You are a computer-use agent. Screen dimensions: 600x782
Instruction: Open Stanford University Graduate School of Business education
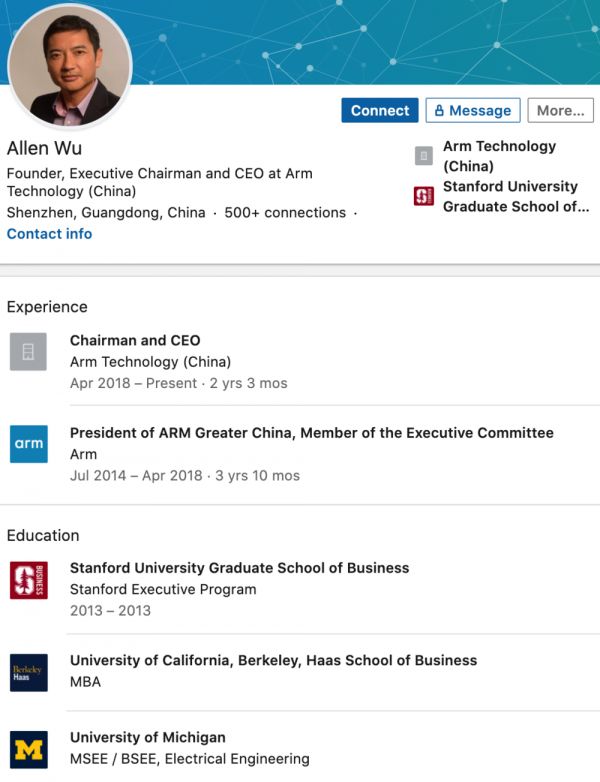pos(239,568)
